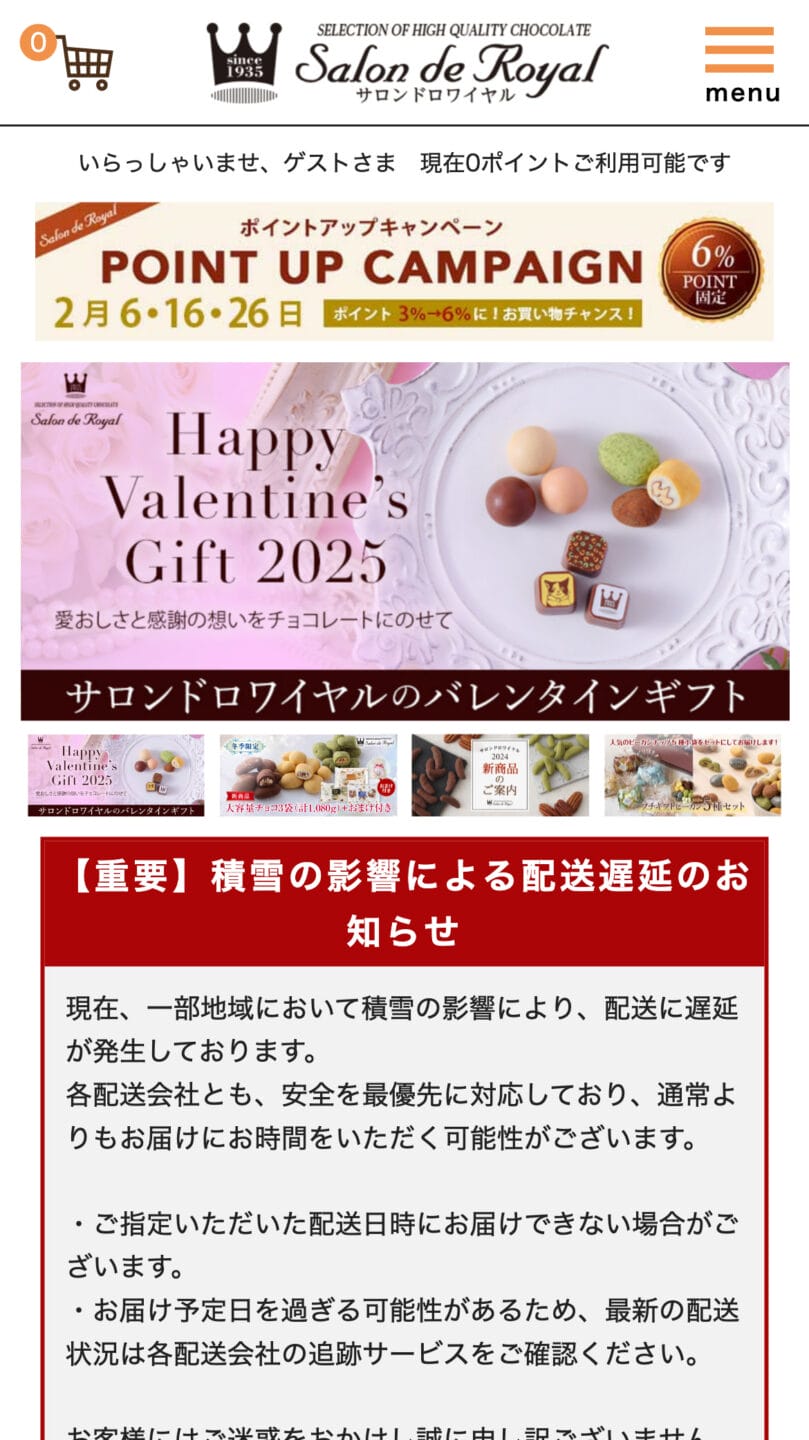View the Happy Valentine's Gift 2025 main banner

pos(404,540)
